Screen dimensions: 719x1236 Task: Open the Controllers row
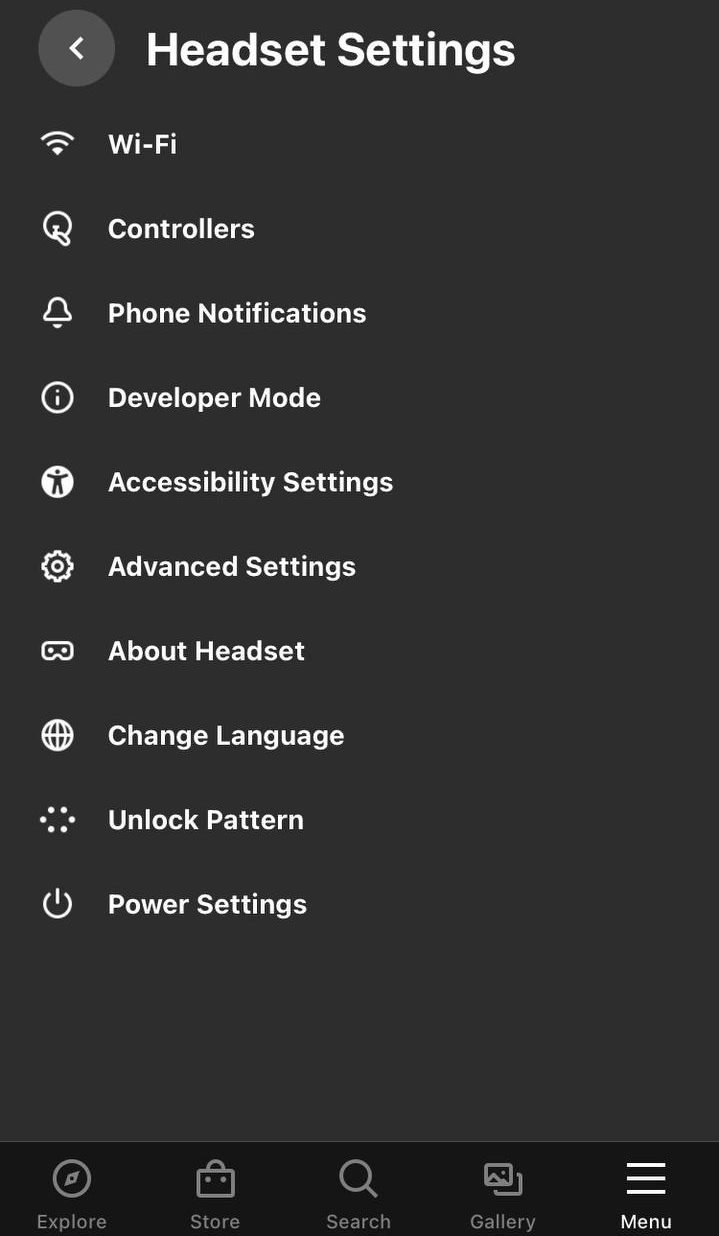[x=181, y=229]
